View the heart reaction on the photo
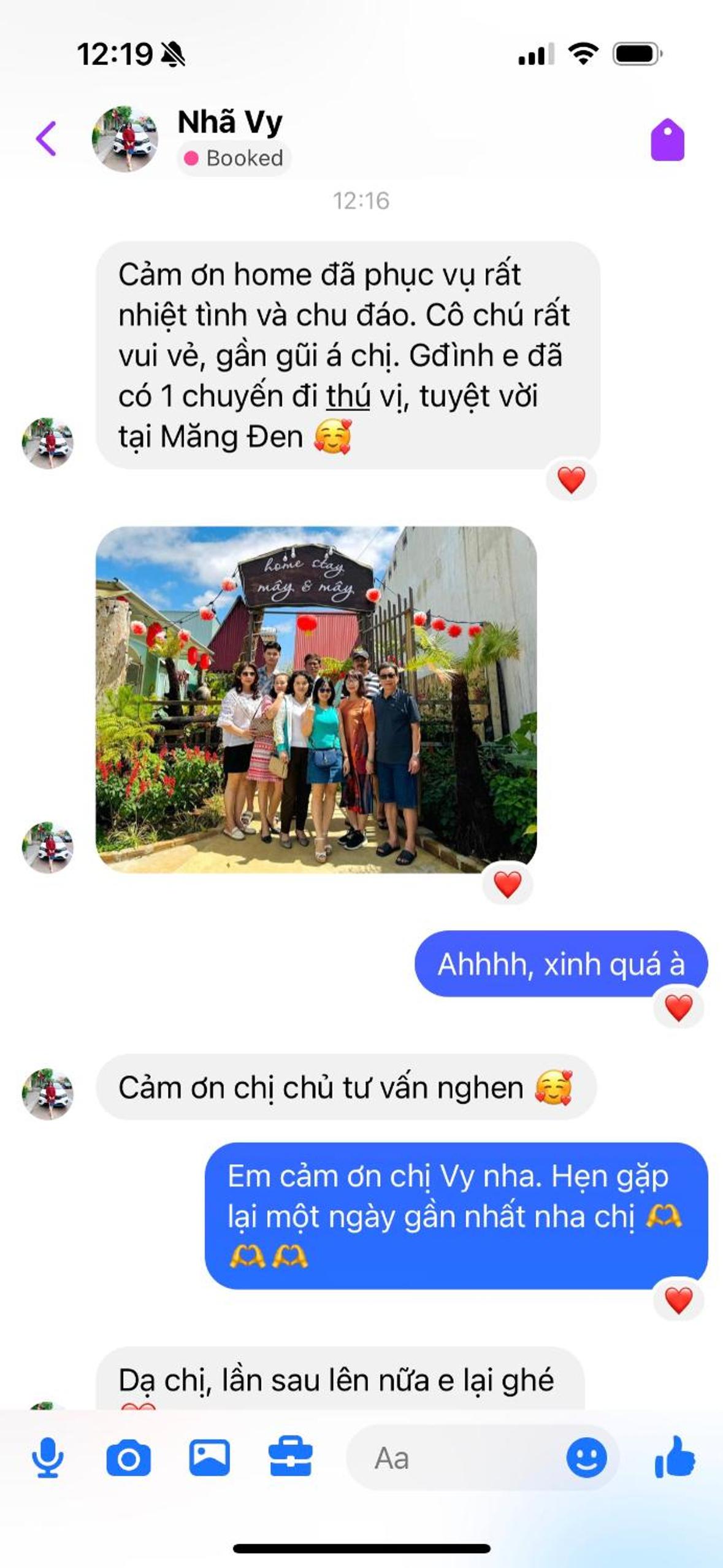Screen dimensions: 723x1568 tap(508, 885)
